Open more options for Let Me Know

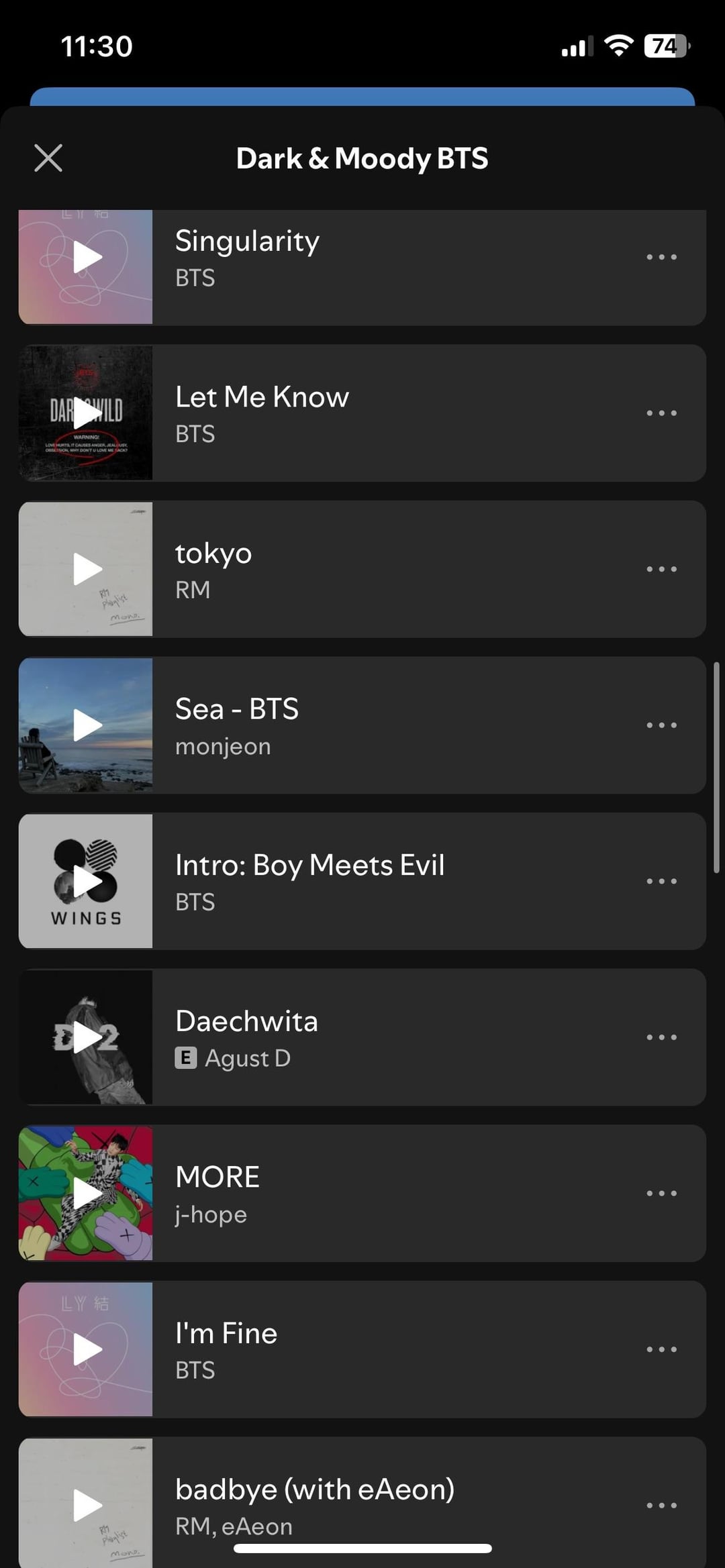(x=661, y=413)
